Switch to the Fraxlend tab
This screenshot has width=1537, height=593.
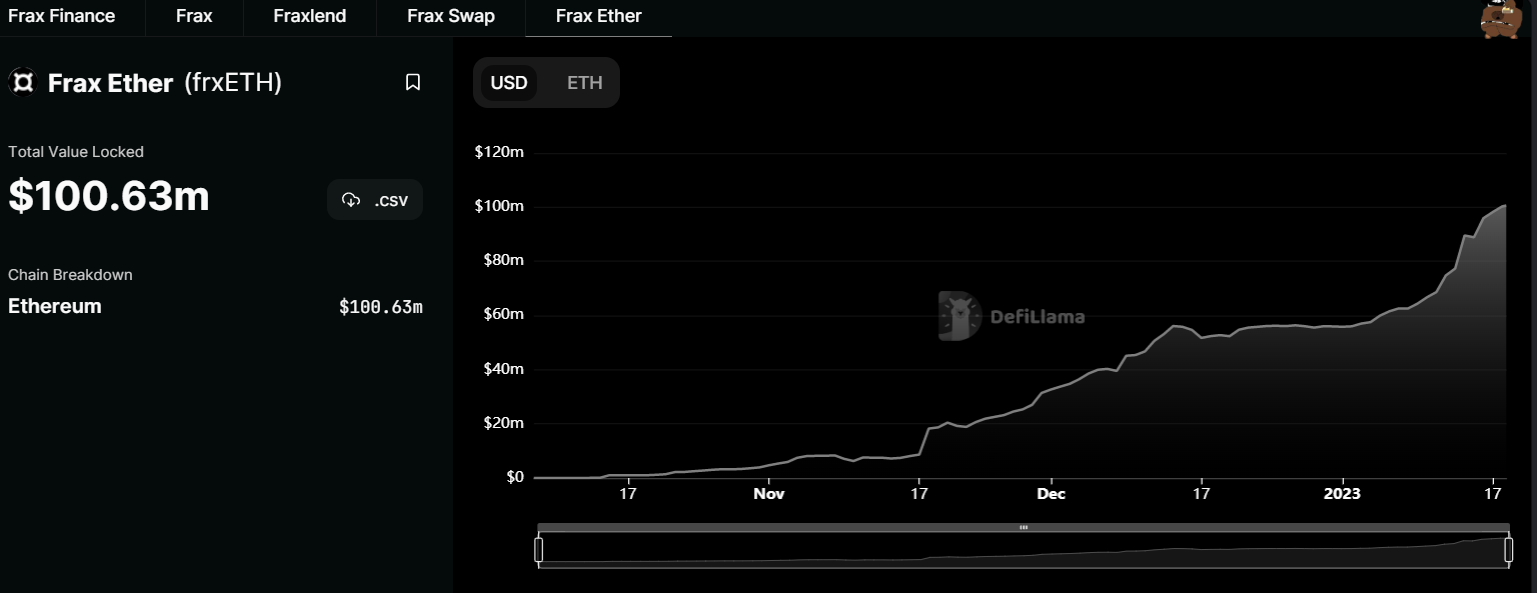pos(309,16)
